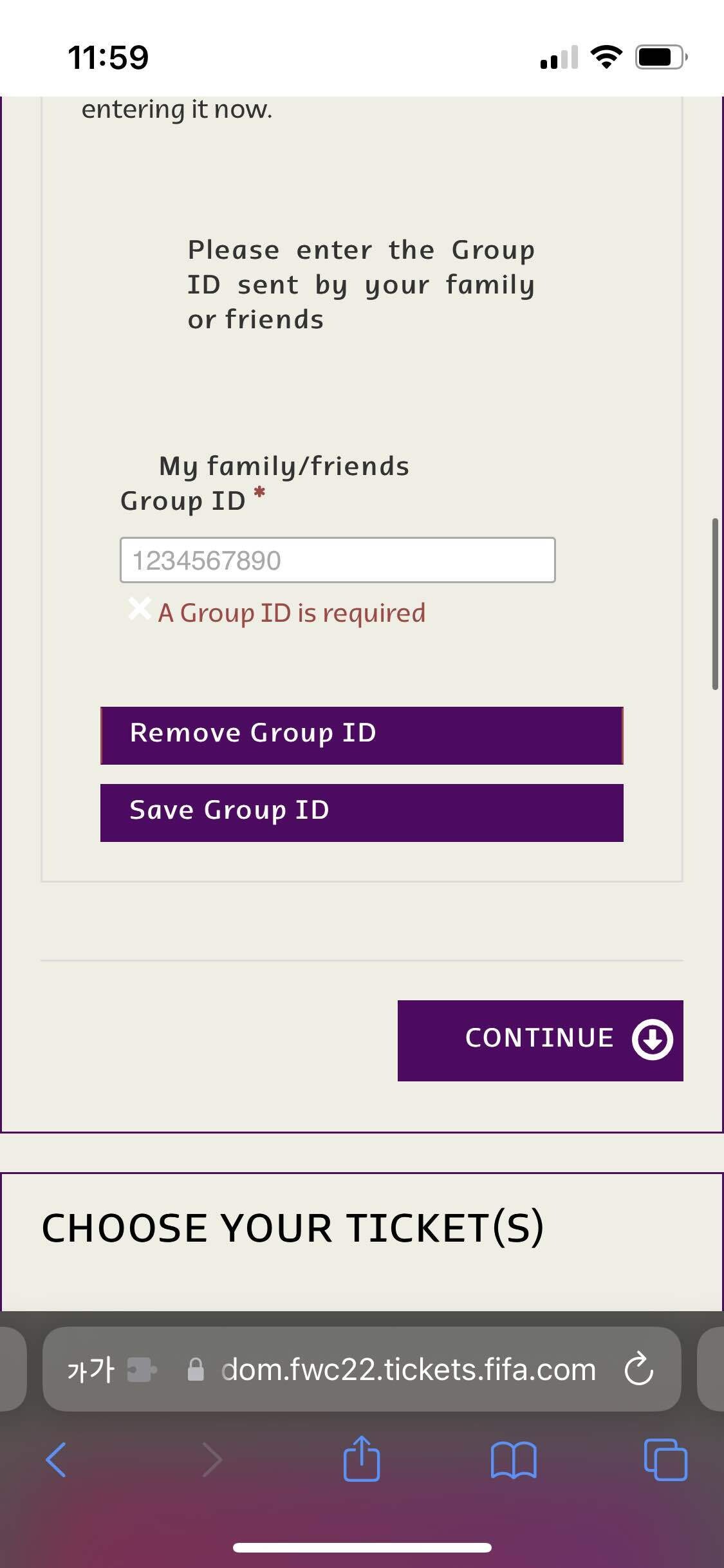The image size is (724, 1568).
Task: Open Safari's text size options
Action: [91, 1370]
